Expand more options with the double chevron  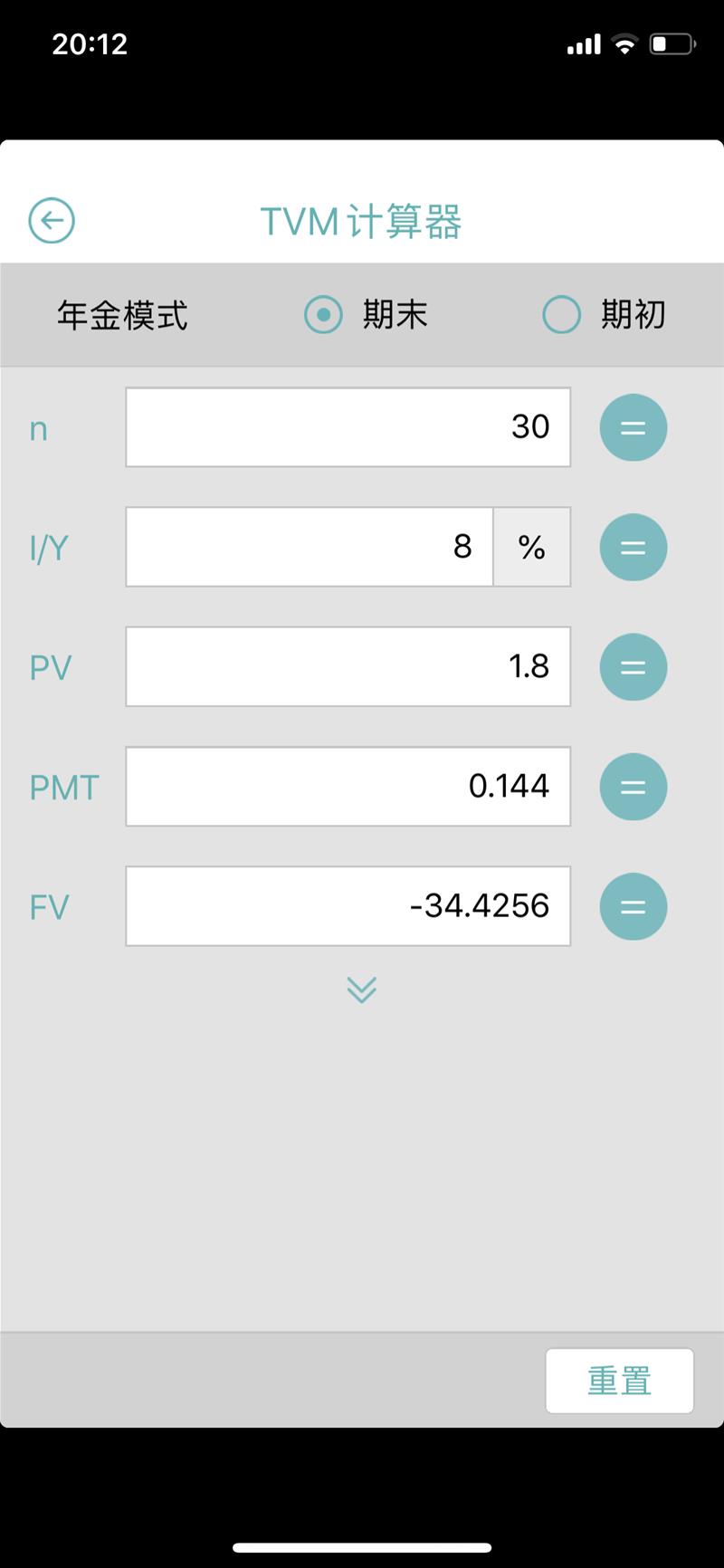tap(362, 990)
